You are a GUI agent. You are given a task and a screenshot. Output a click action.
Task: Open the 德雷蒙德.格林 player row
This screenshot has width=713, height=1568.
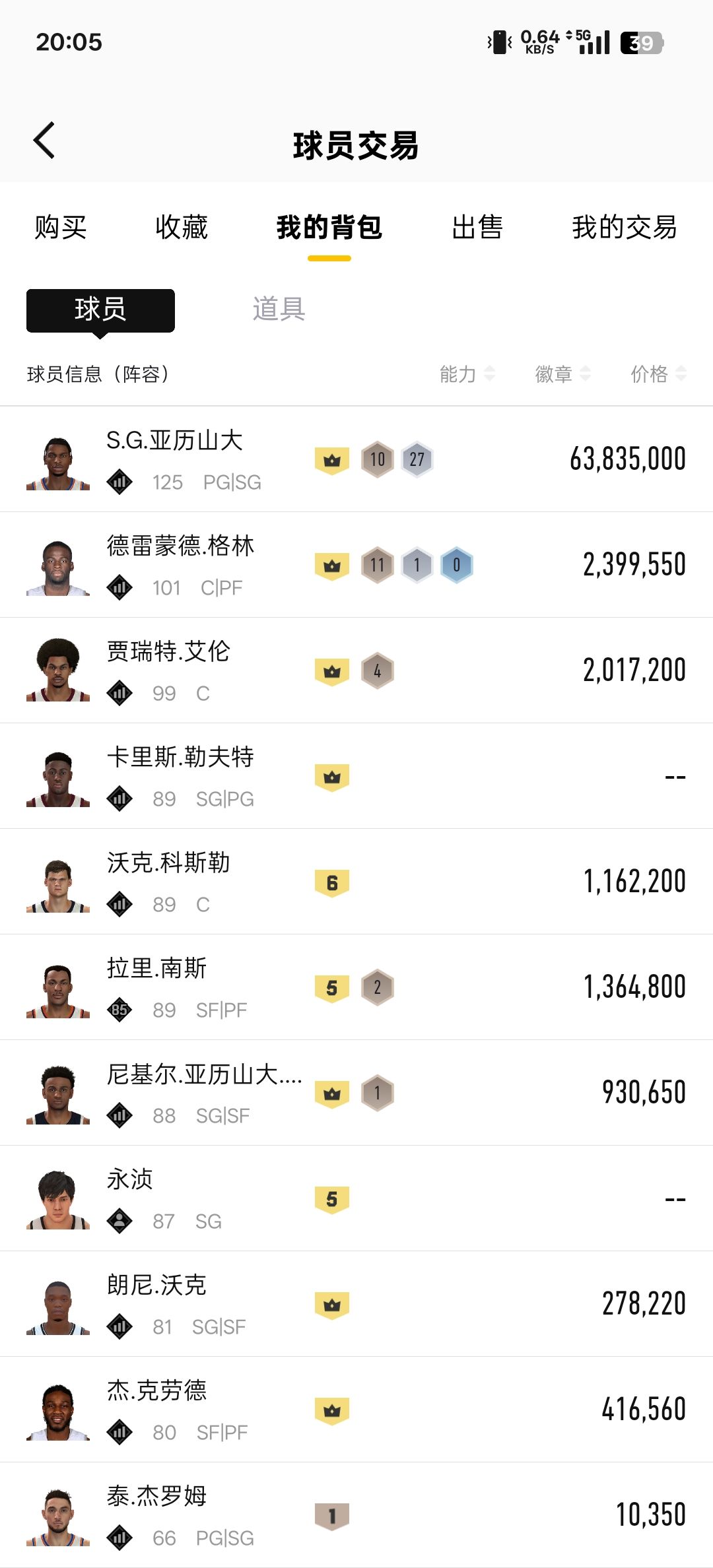(356, 565)
